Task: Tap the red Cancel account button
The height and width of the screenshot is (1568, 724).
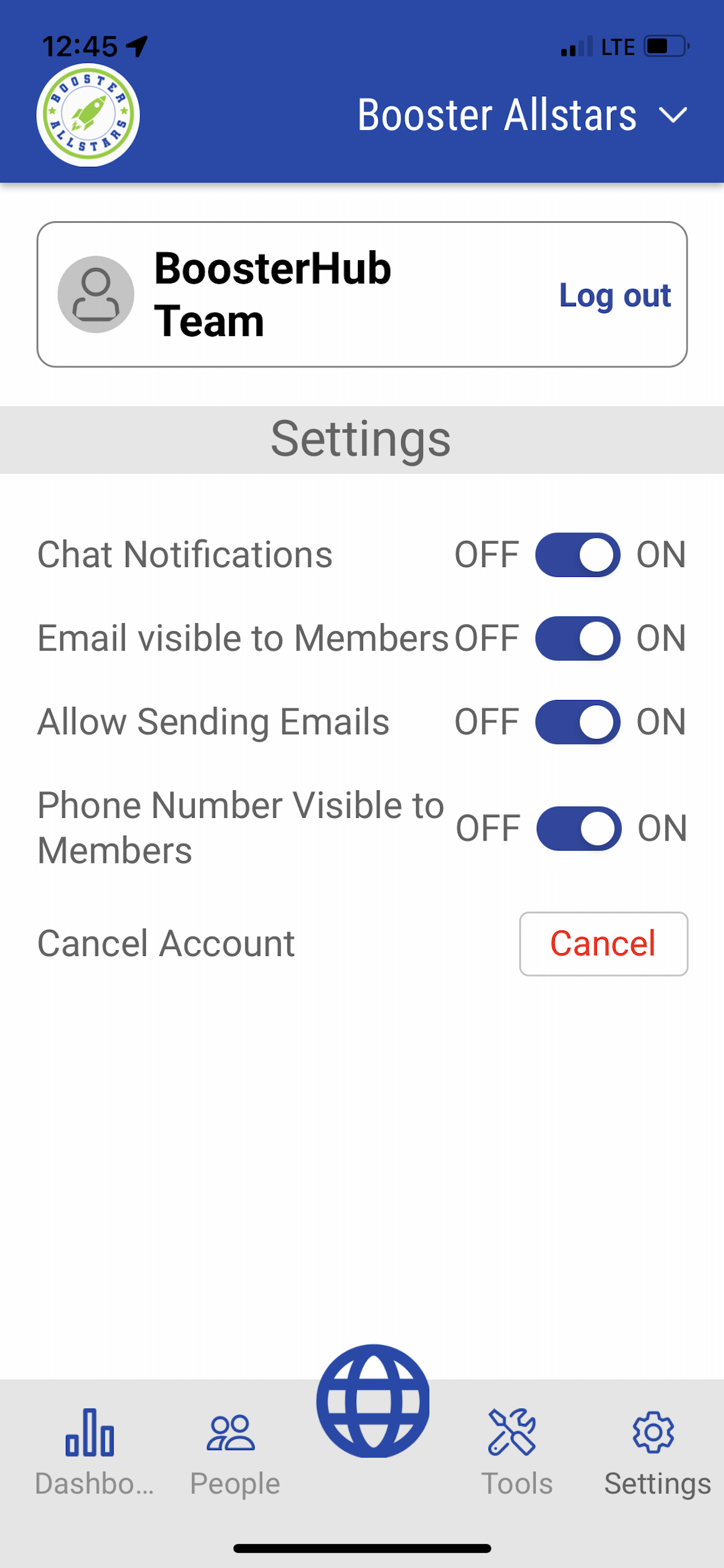Action: 603,943
